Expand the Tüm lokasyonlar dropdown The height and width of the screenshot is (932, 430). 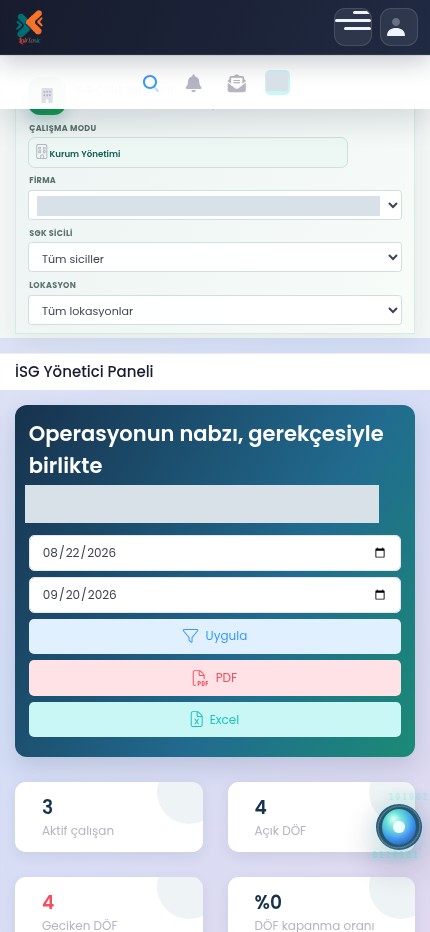point(215,310)
